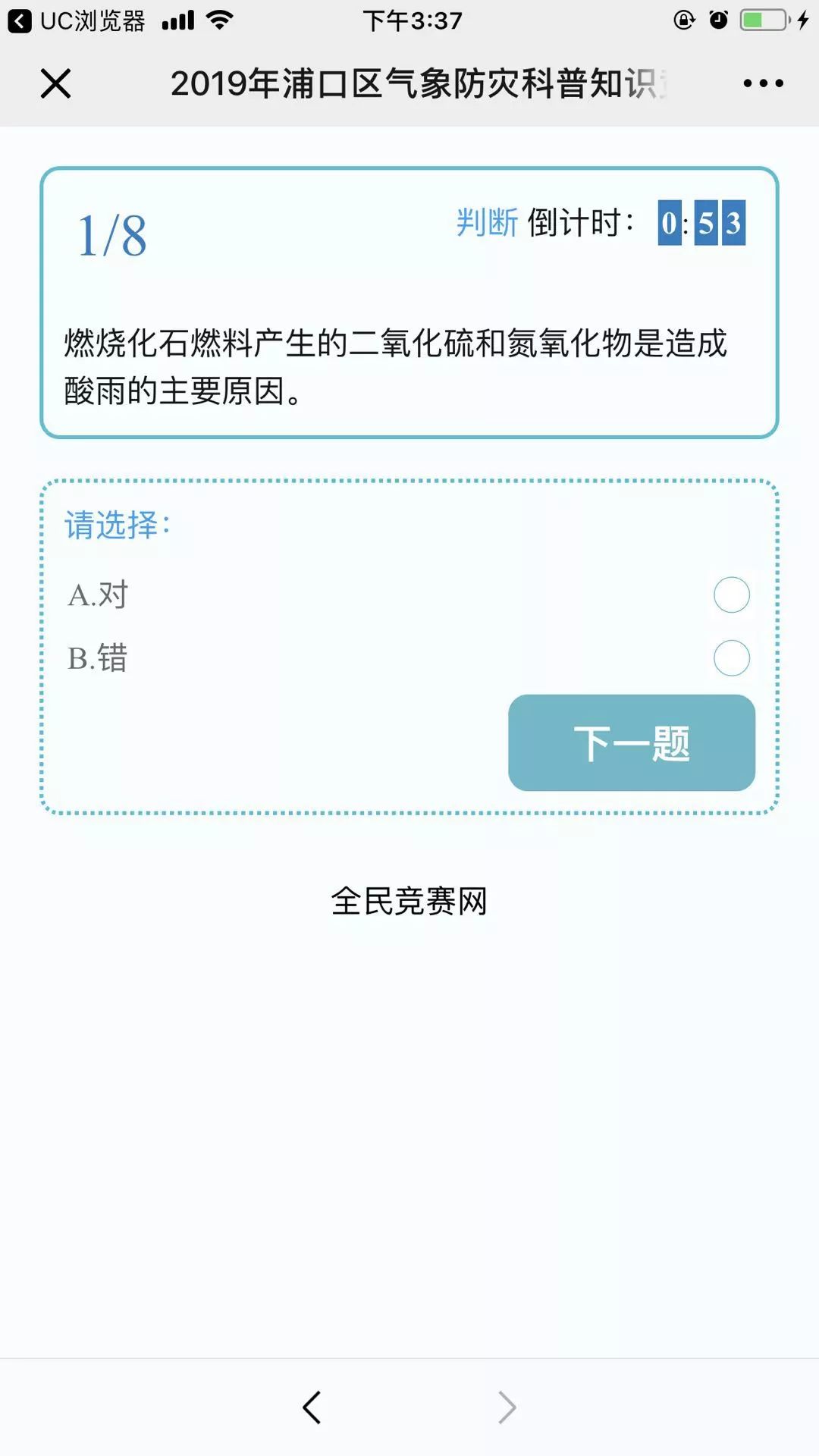
Task: Return to UC浏览器 via status bar back
Action: 76,20
